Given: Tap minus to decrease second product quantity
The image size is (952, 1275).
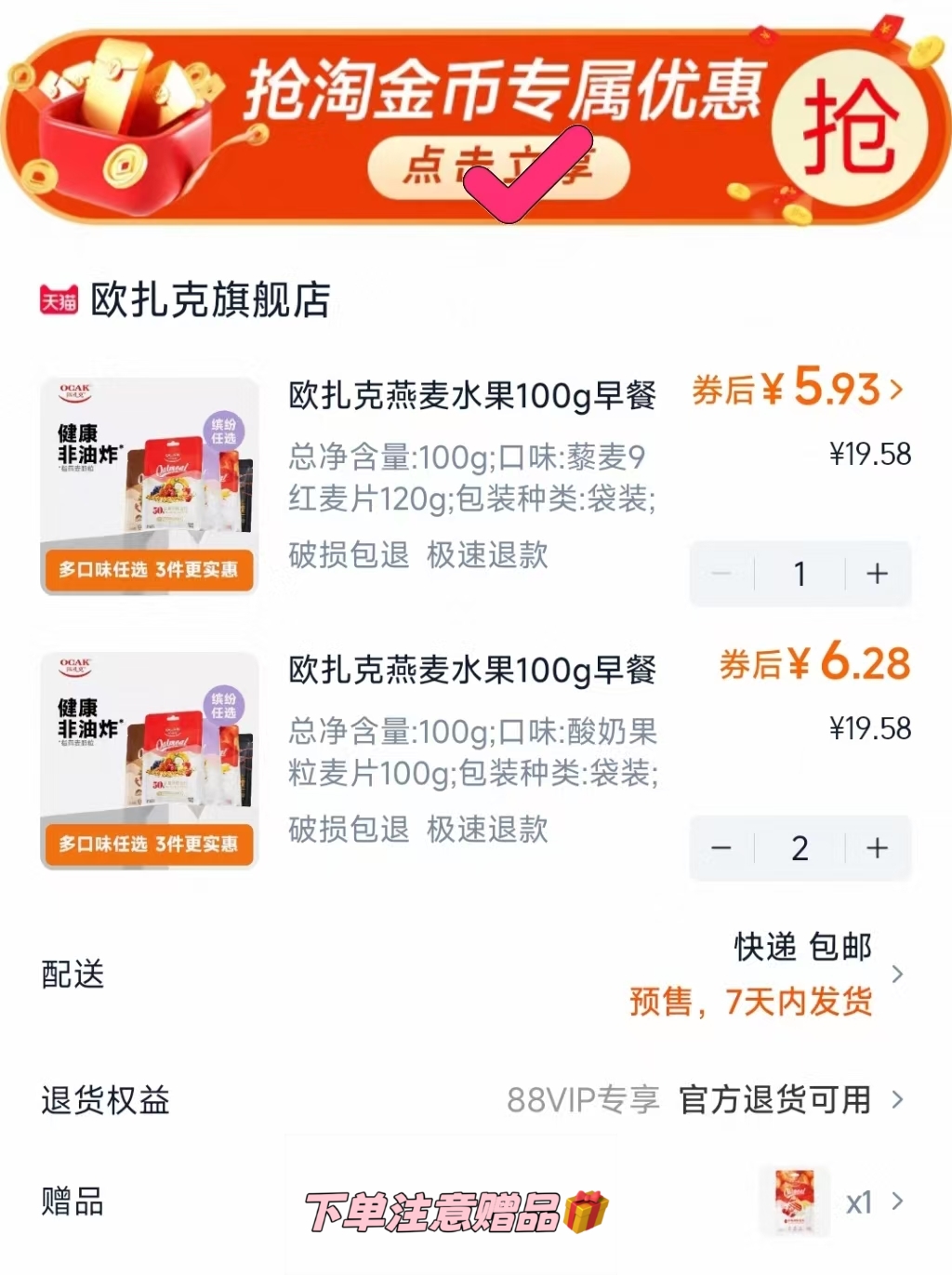Looking at the screenshot, I should coord(721,847).
